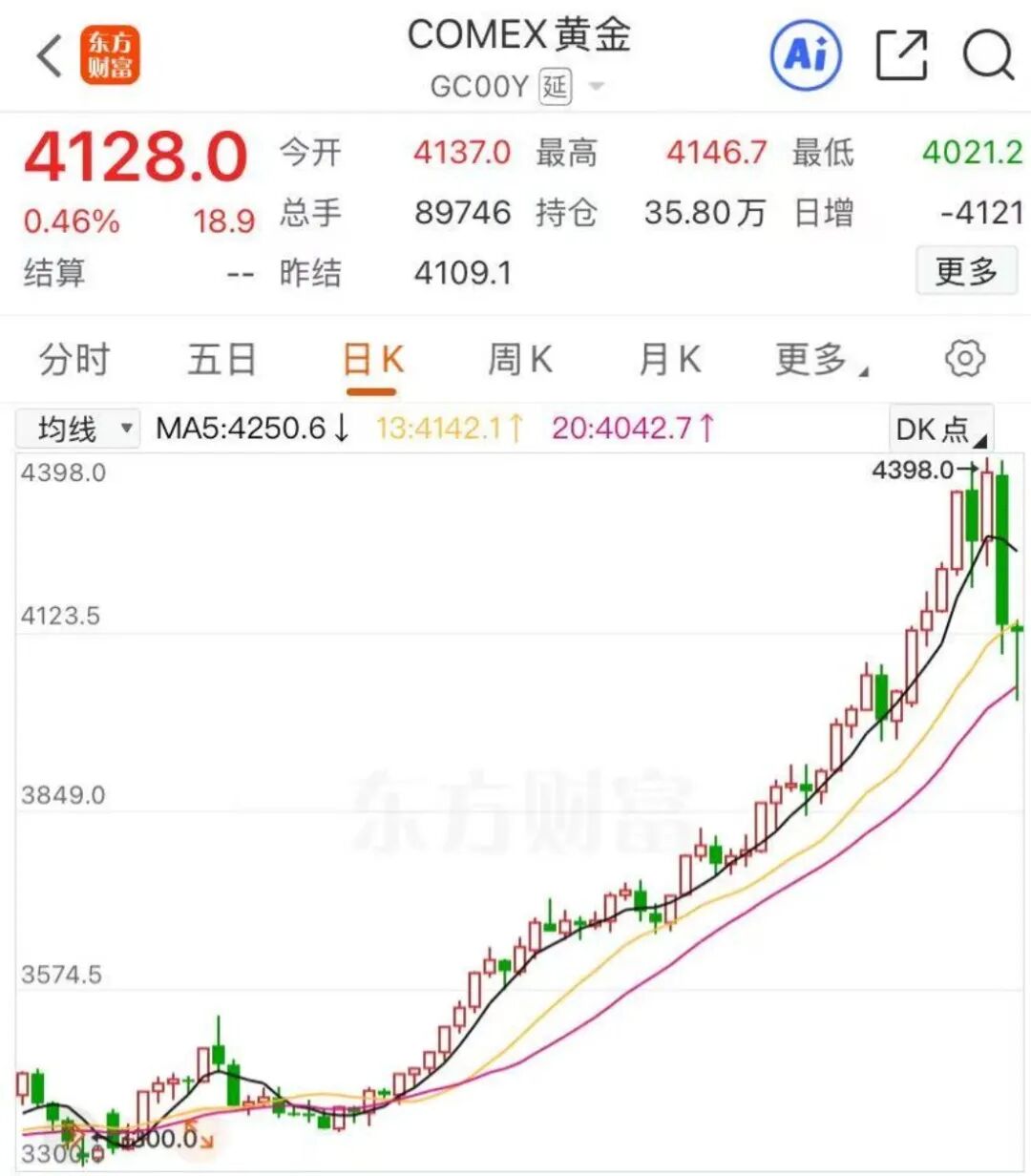Open chart settings via the gear icon
The image size is (1031, 1176).
tap(964, 359)
